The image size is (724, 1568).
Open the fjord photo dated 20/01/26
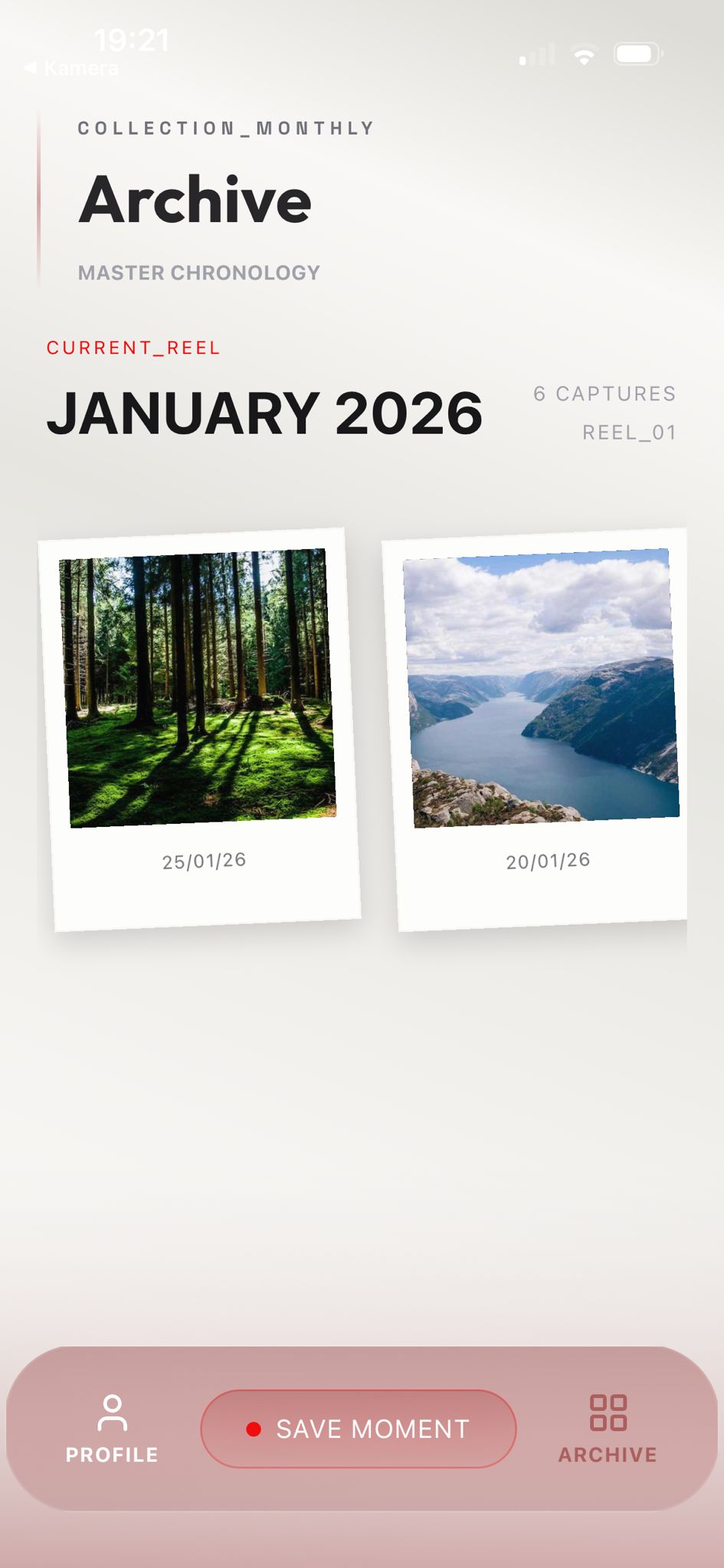(541, 689)
